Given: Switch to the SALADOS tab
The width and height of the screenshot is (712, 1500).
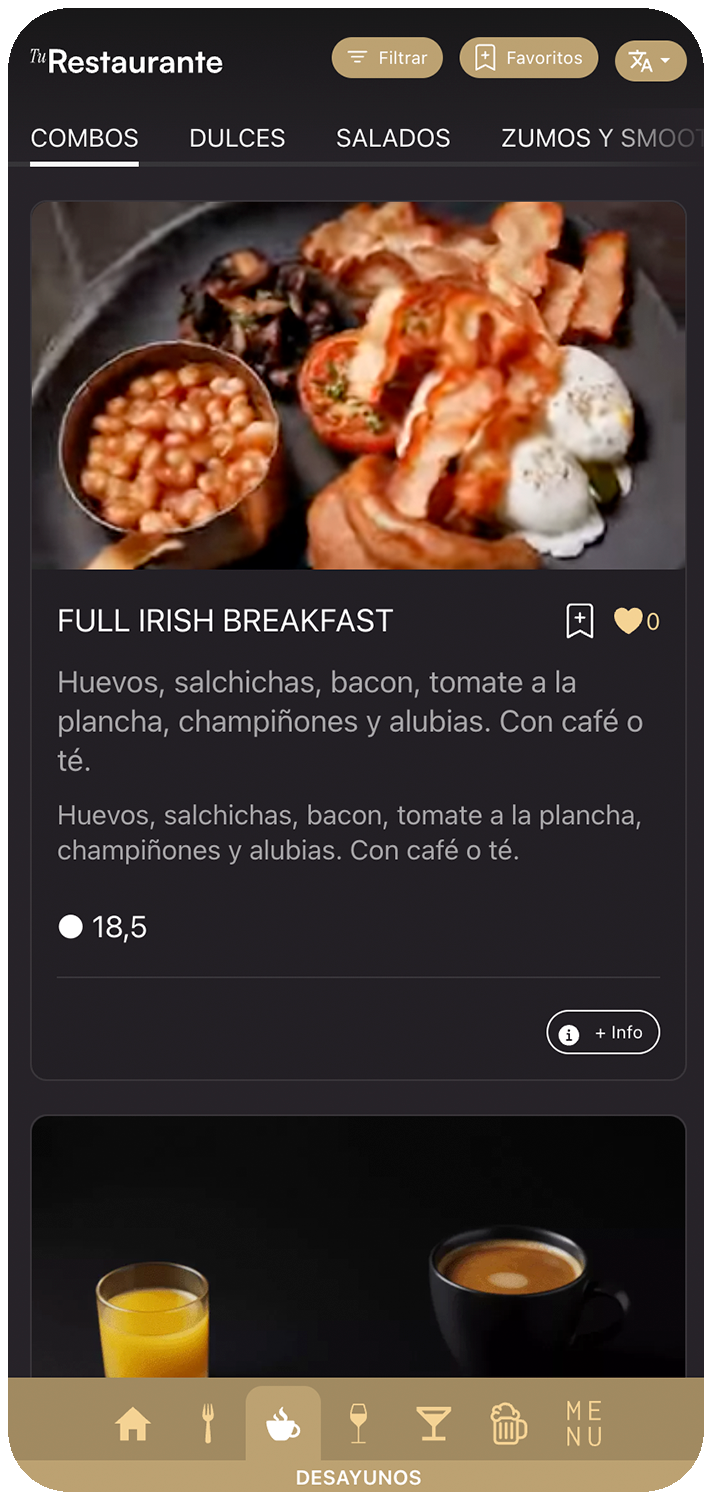Looking at the screenshot, I should (393, 138).
